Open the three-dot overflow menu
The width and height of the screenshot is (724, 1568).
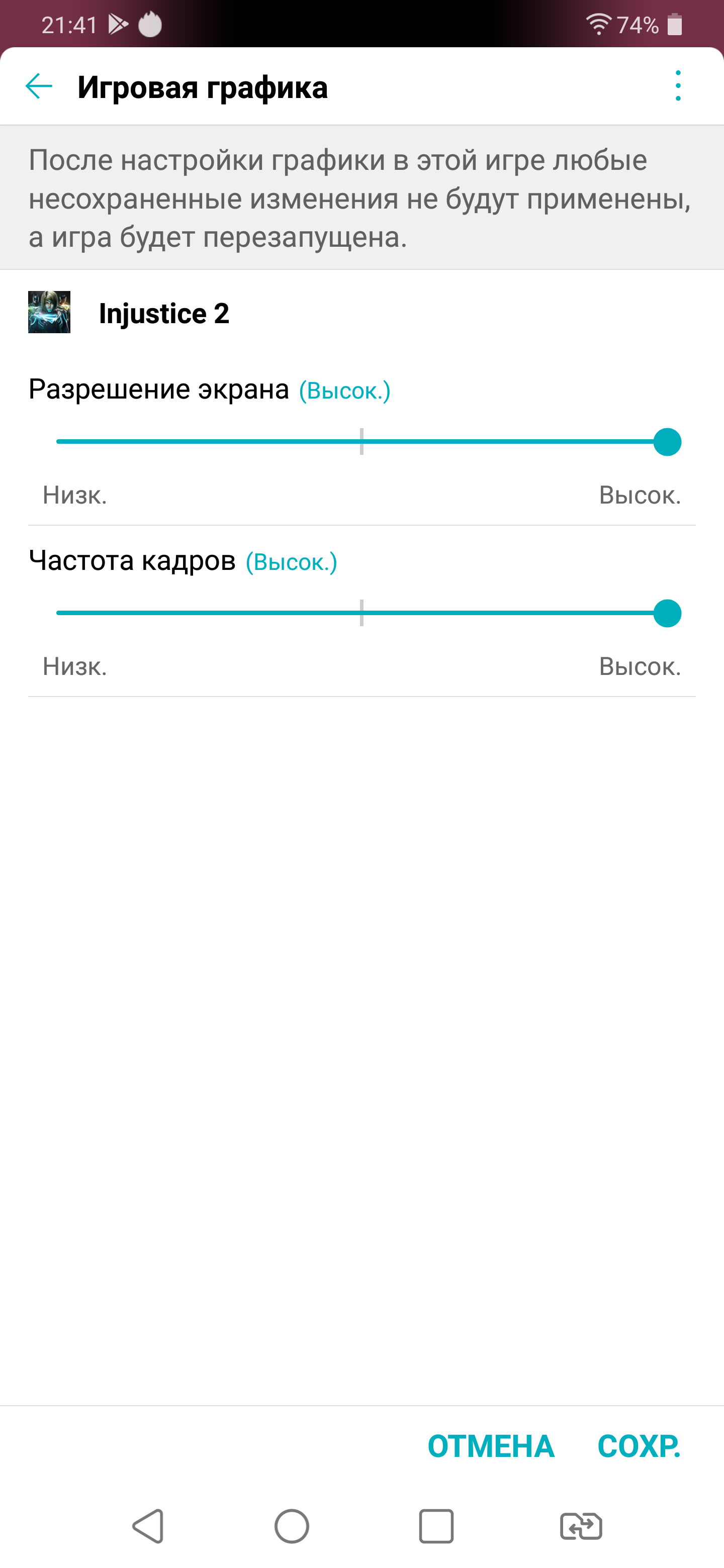(x=678, y=86)
